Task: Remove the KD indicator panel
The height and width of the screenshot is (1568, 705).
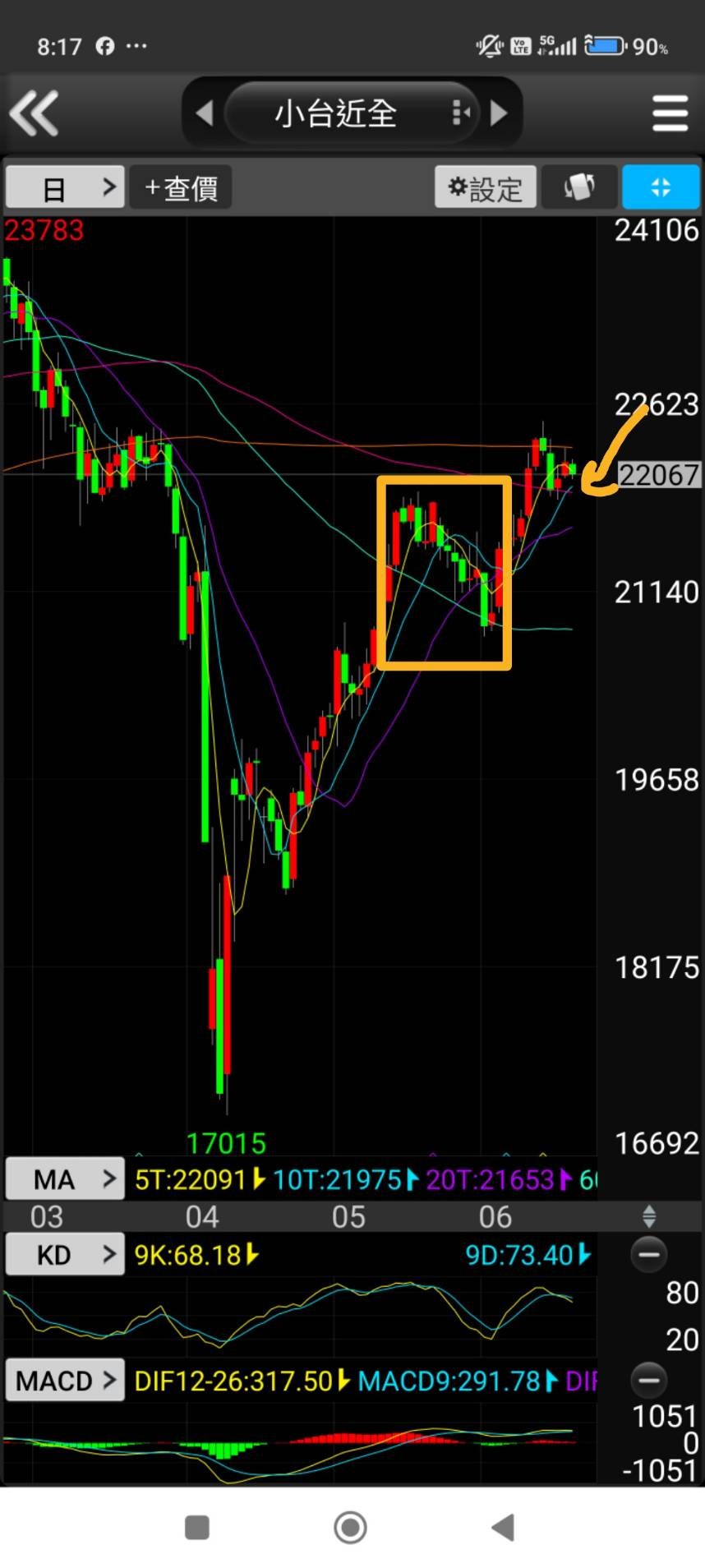Action: [x=649, y=1255]
